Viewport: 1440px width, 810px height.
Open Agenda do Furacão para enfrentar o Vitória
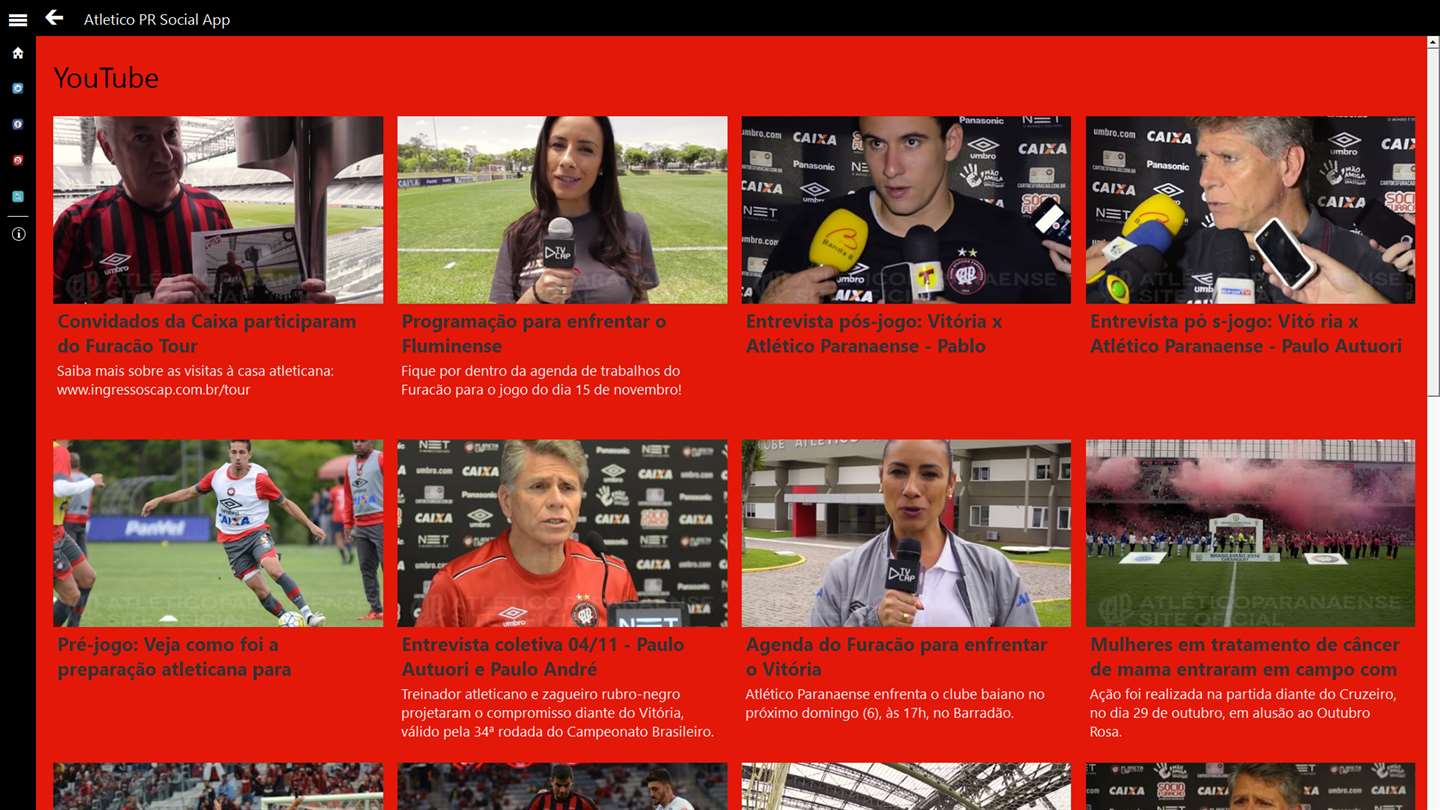coord(906,533)
